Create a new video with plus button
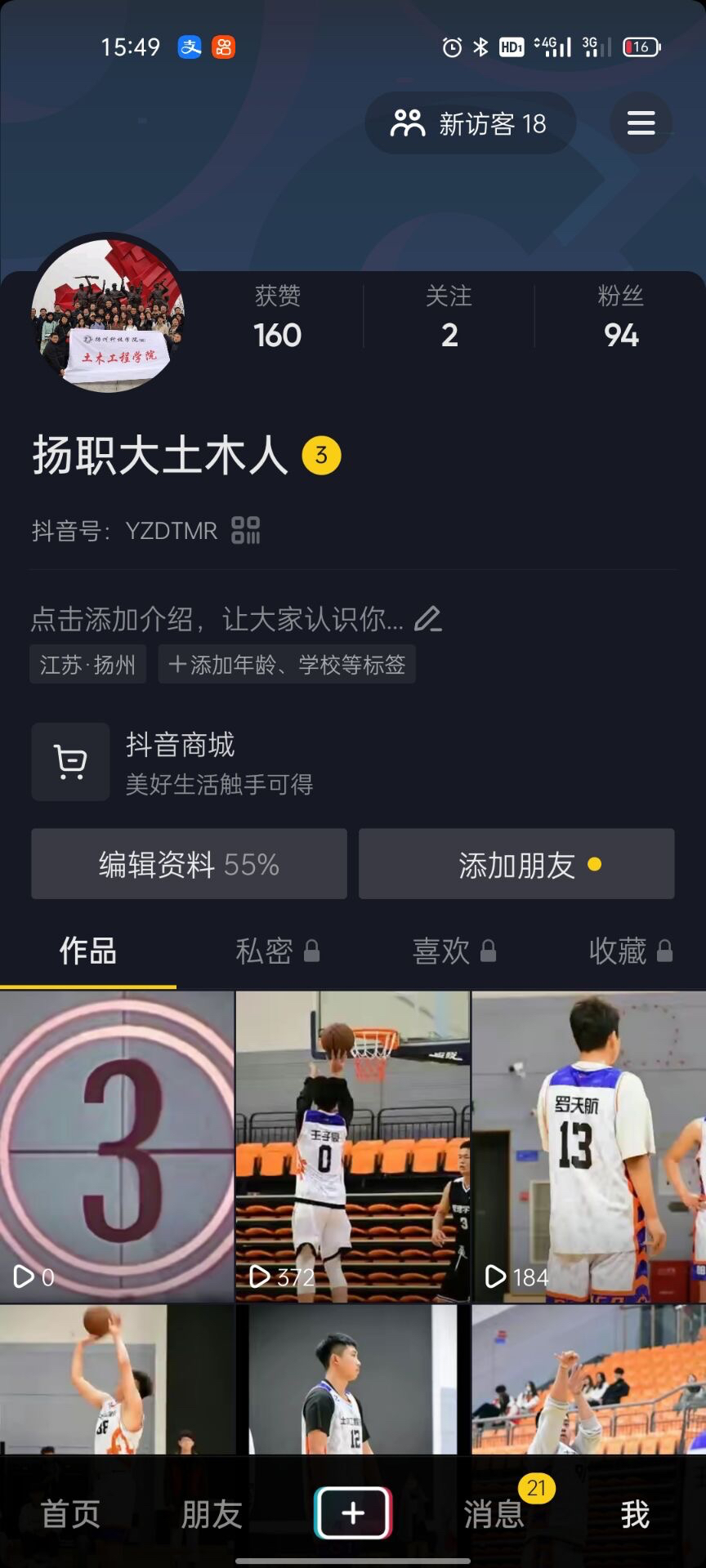Screen dimensions: 706x1568 [353, 1512]
